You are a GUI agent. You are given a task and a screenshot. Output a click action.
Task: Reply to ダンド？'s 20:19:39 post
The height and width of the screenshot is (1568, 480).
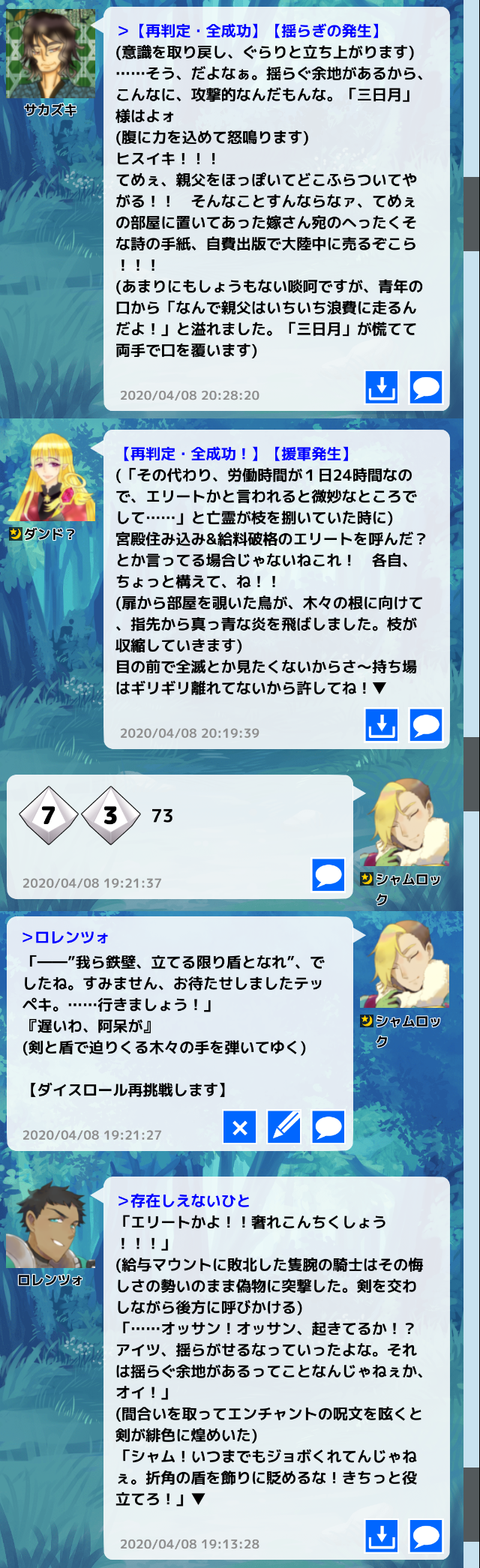coord(426,725)
